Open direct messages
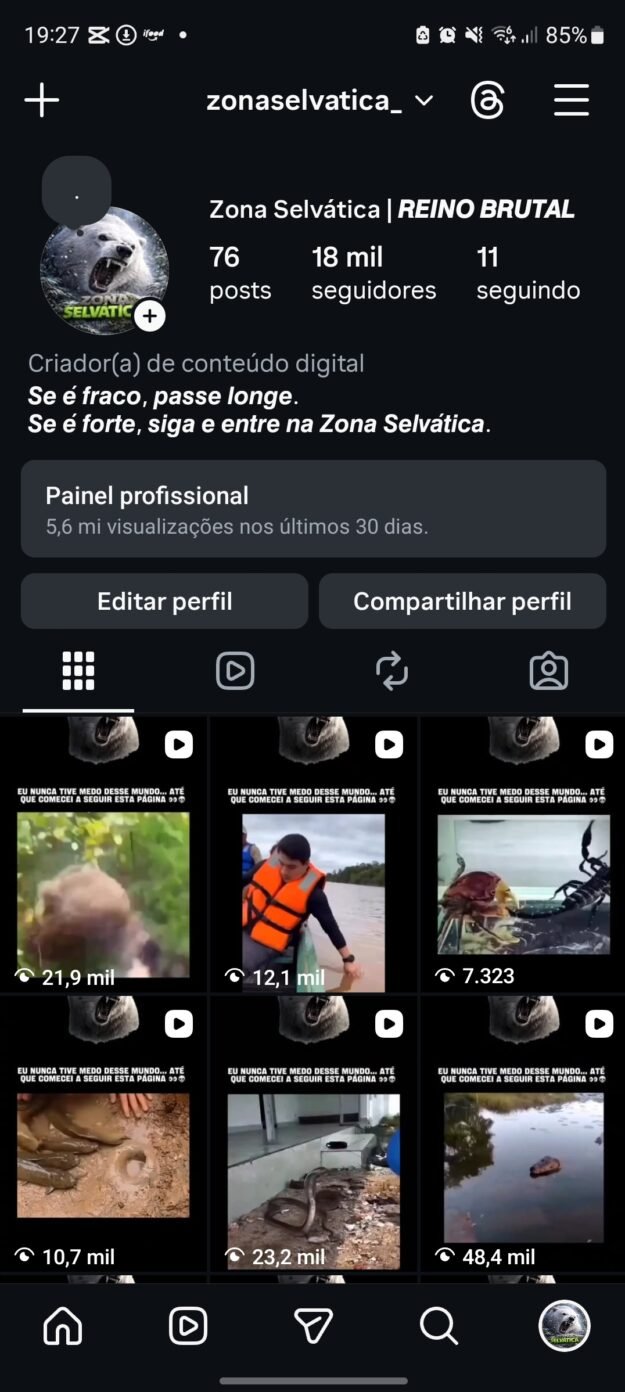The height and width of the screenshot is (1392, 625). pyautogui.click(x=313, y=1326)
